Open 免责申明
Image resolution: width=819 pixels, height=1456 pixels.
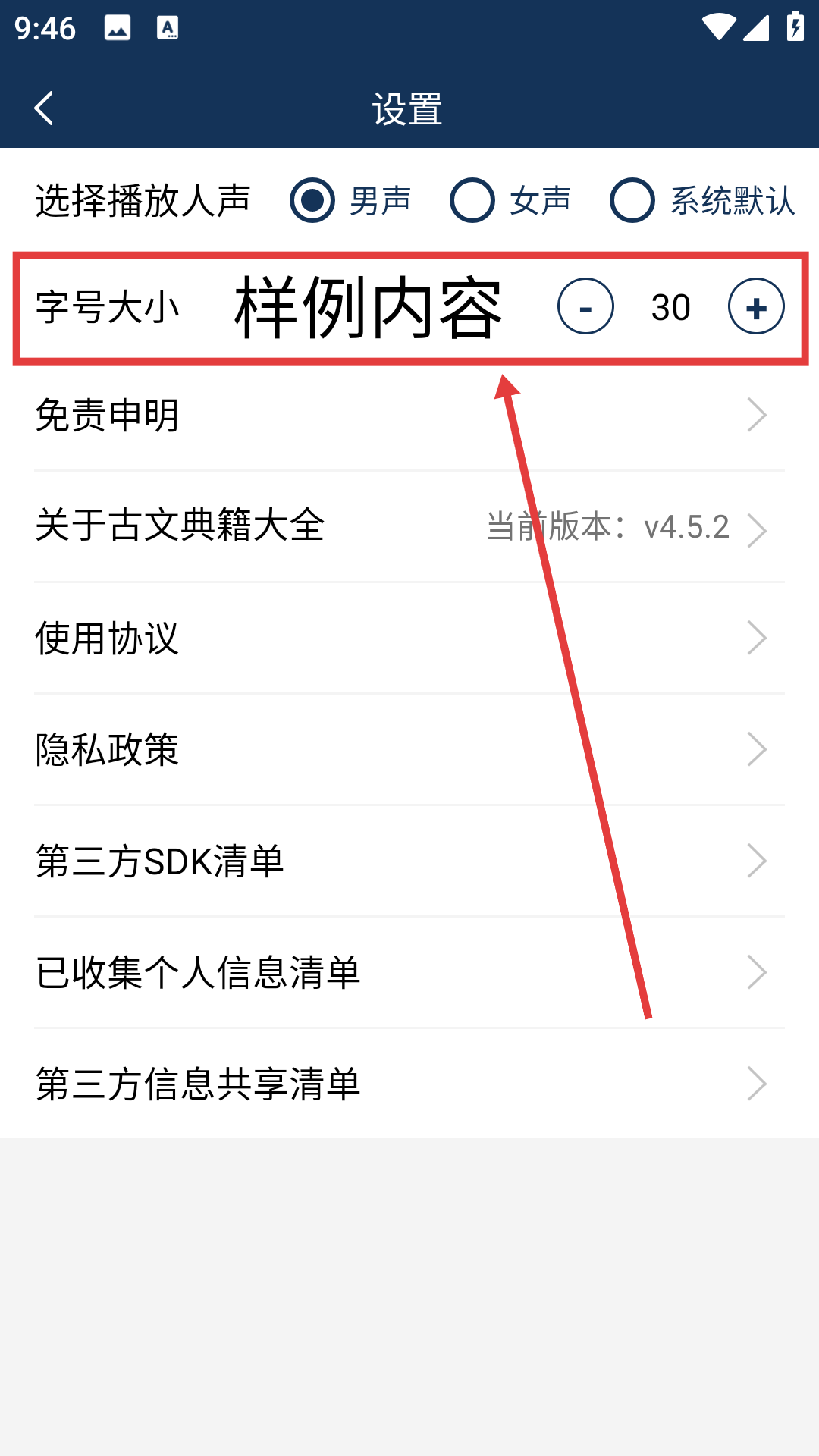coord(409,416)
